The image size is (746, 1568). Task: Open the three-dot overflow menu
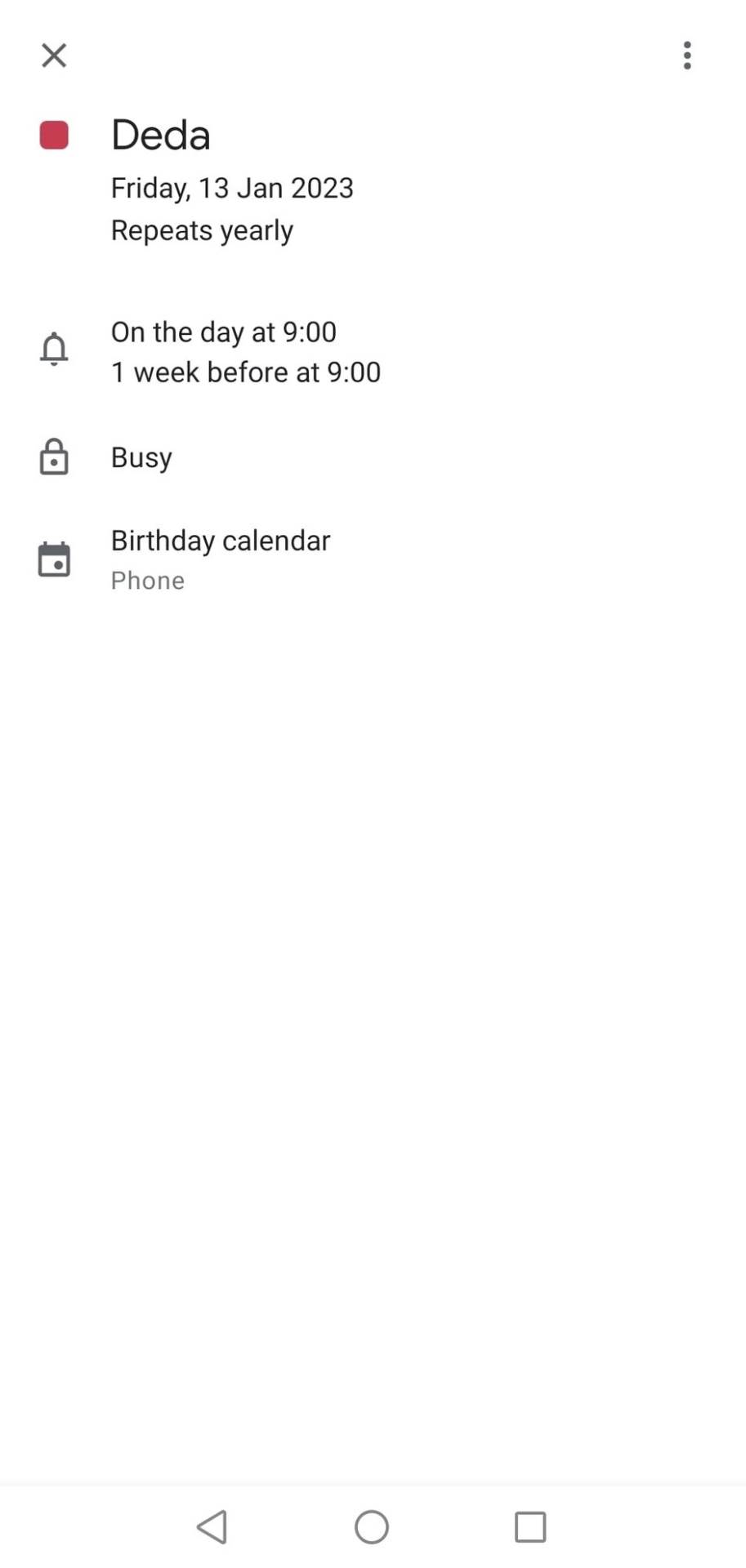coord(687,55)
